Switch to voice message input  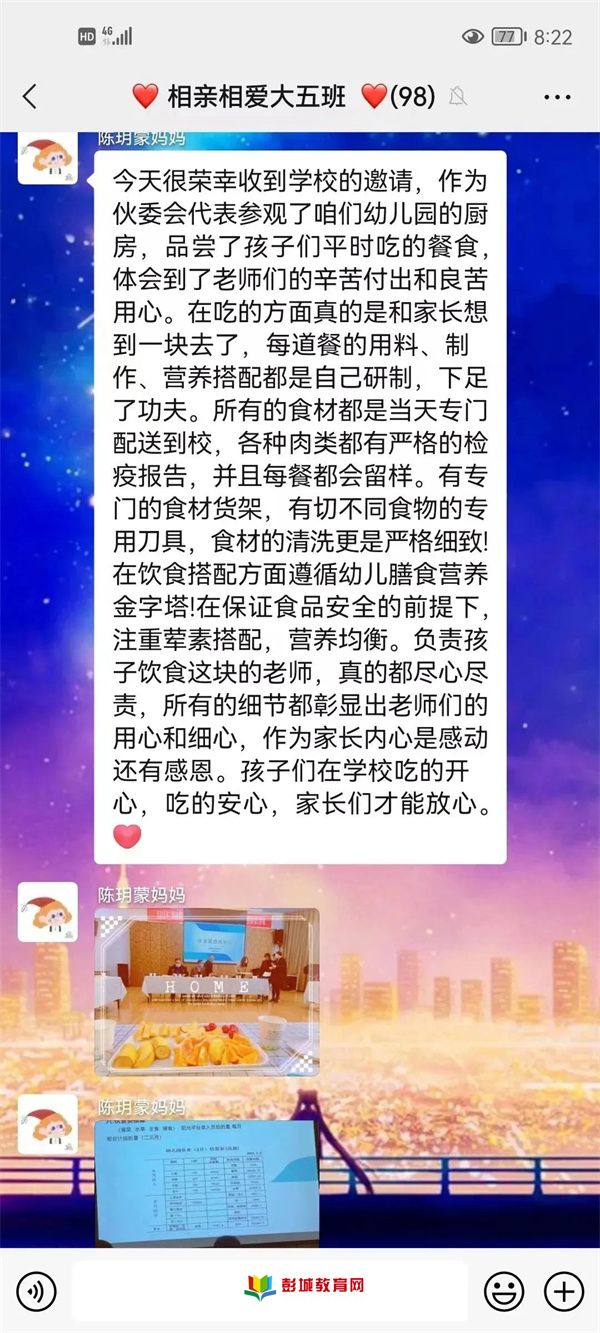click(37, 1291)
